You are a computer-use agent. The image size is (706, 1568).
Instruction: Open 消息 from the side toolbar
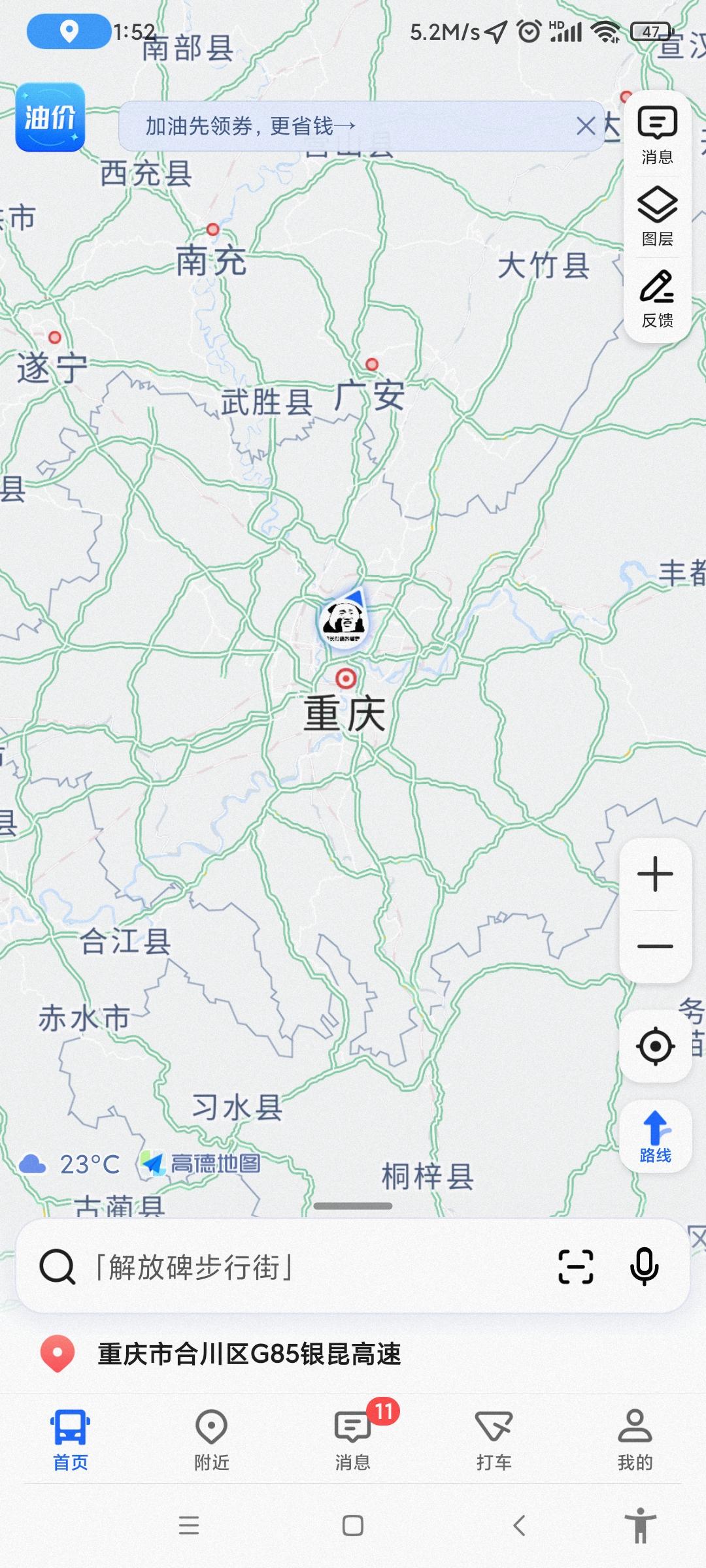[x=657, y=135]
